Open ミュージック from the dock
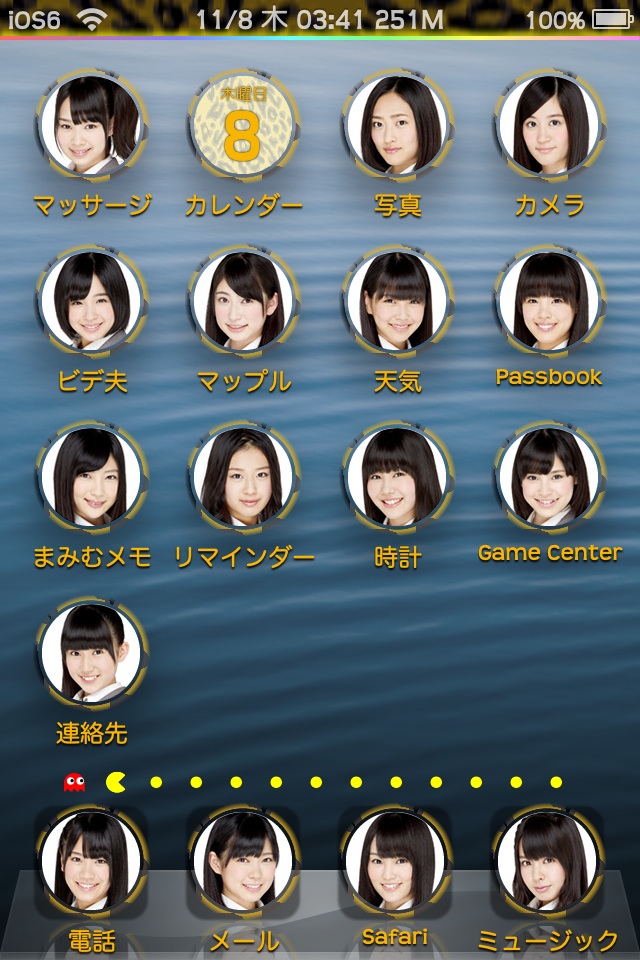Image resolution: width=640 pixels, height=960 pixels. (547, 862)
